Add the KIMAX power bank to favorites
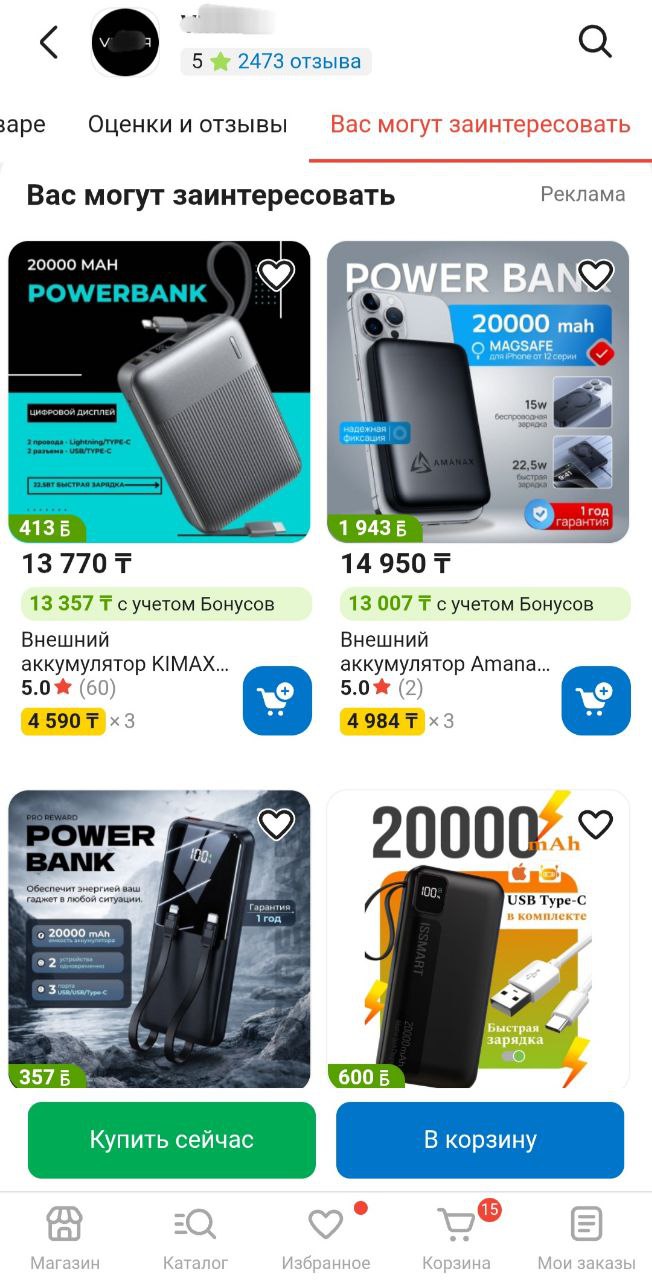The image size is (652, 1280). (x=276, y=274)
